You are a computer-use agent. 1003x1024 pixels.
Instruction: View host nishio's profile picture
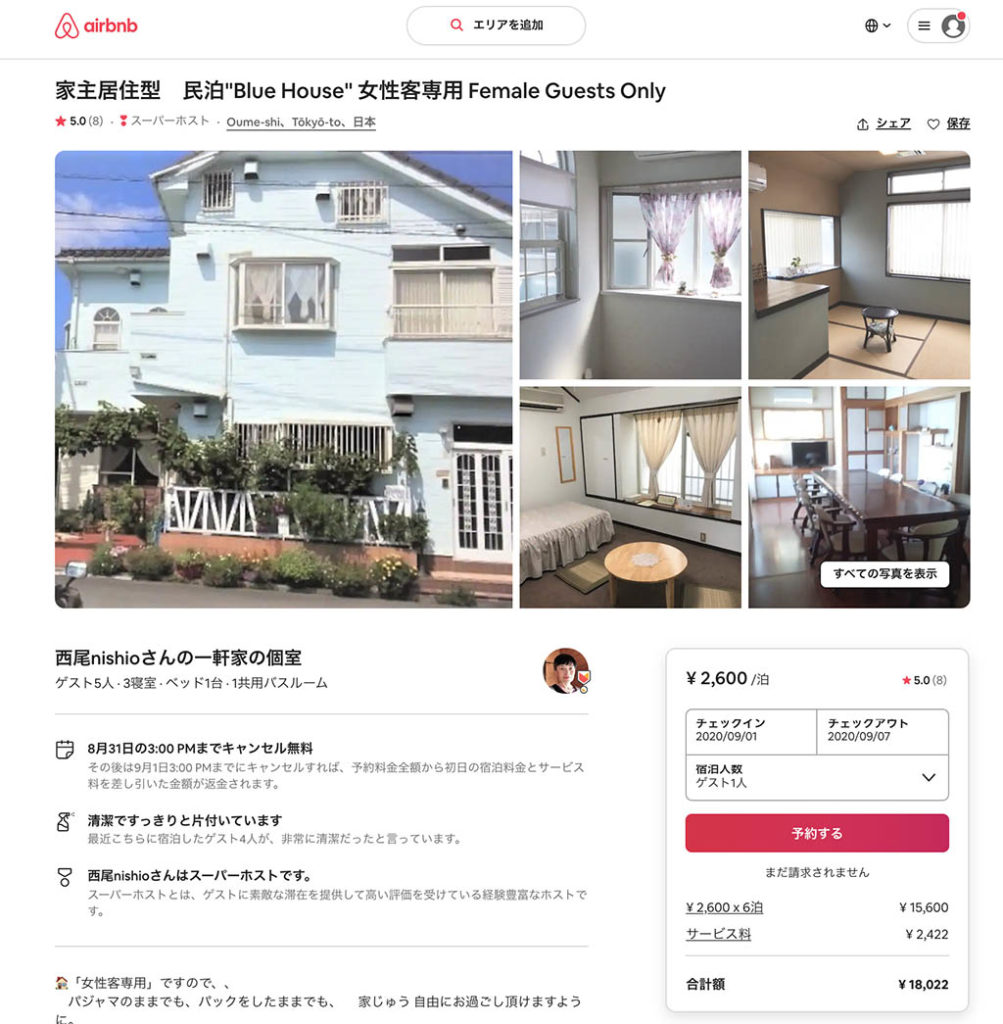click(565, 671)
